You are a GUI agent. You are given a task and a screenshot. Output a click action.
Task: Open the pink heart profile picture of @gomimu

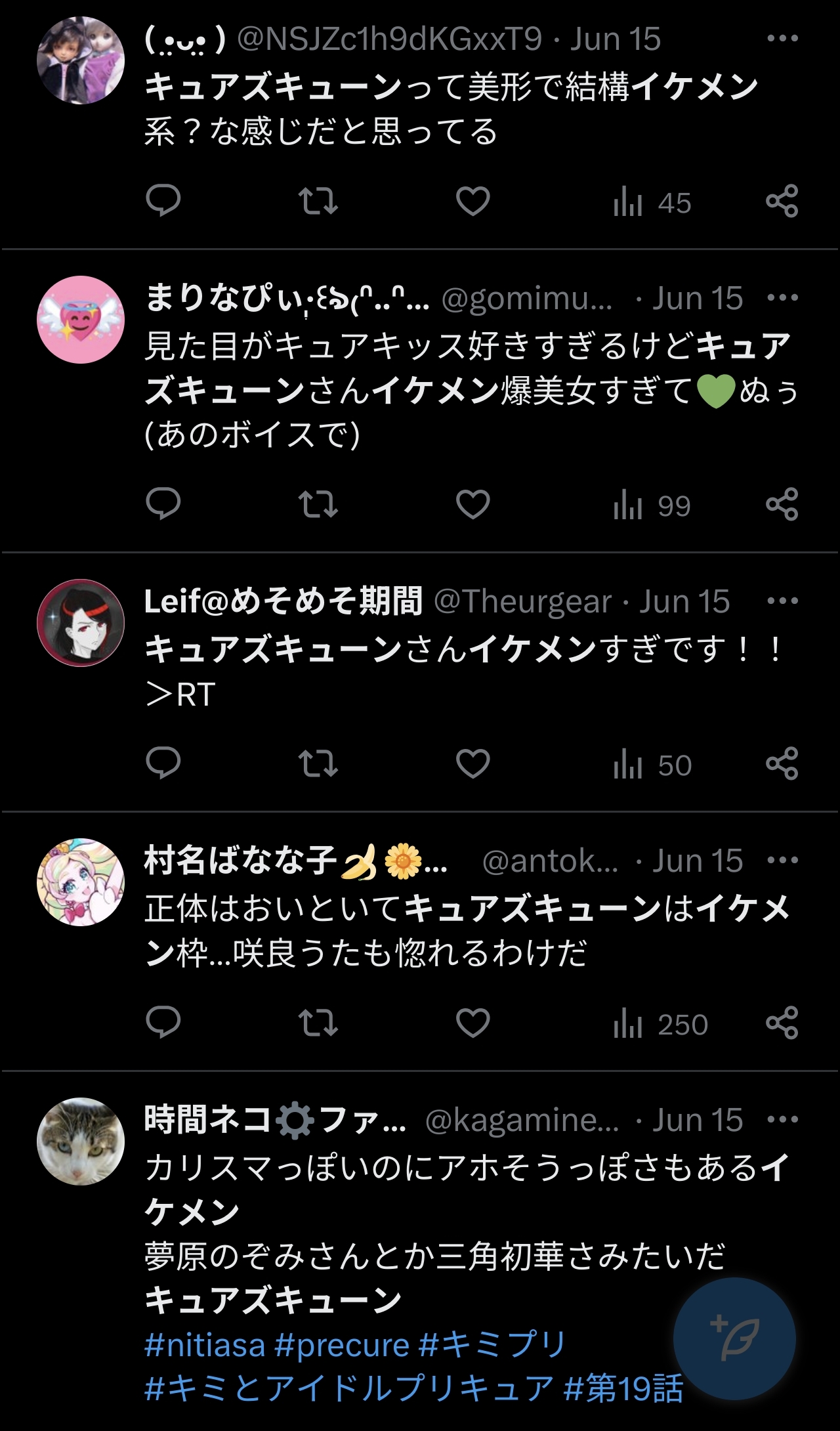click(x=81, y=320)
